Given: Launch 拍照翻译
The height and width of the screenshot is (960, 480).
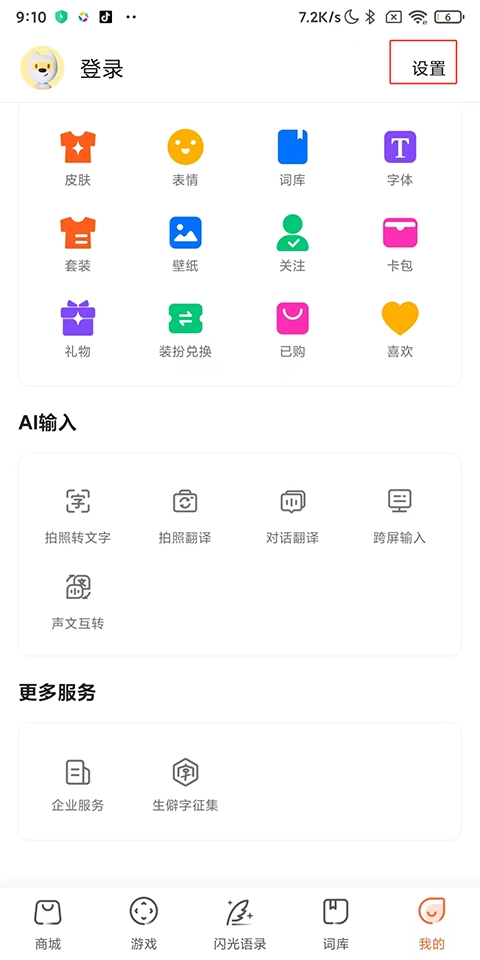Looking at the screenshot, I should (185, 516).
